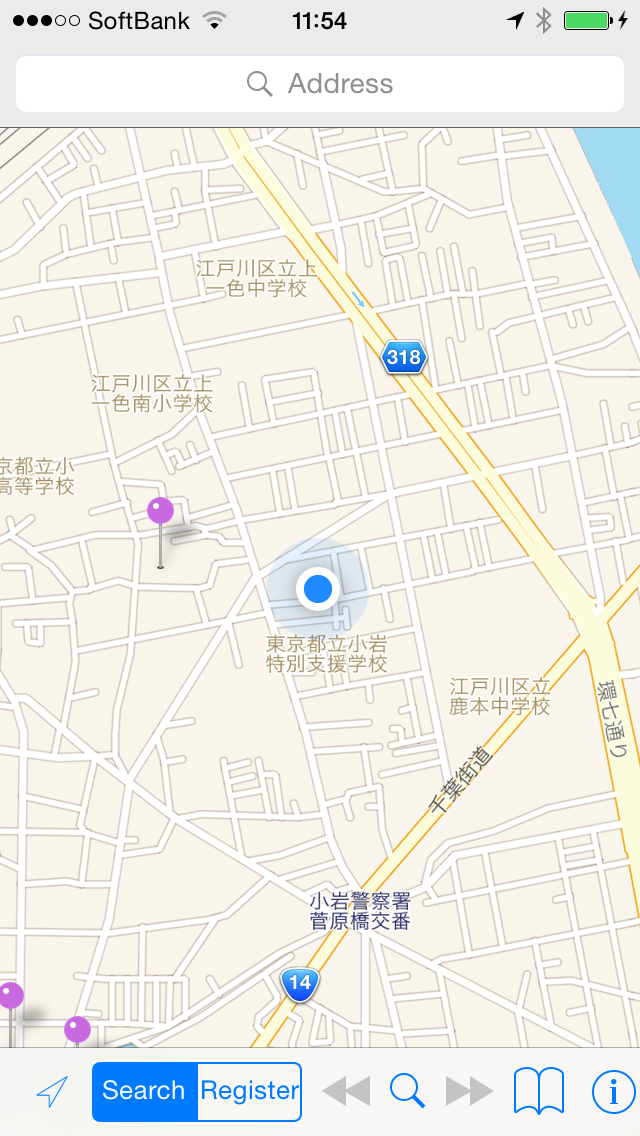The image size is (640, 1136).
Task: Tap the Address search field
Action: click(320, 84)
